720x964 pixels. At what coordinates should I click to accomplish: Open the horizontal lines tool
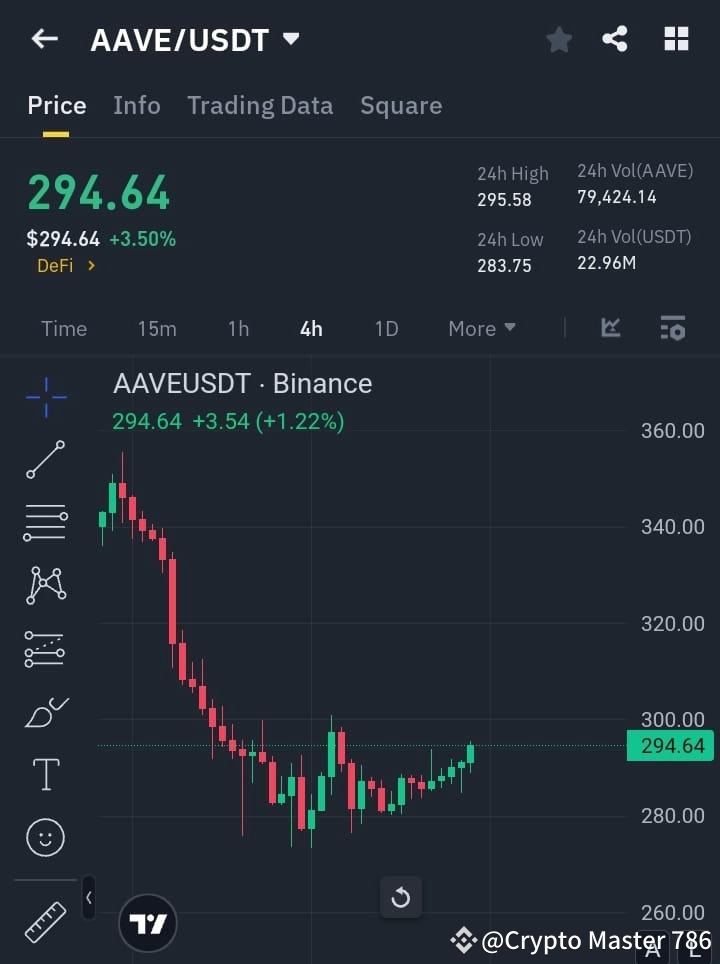point(45,523)
